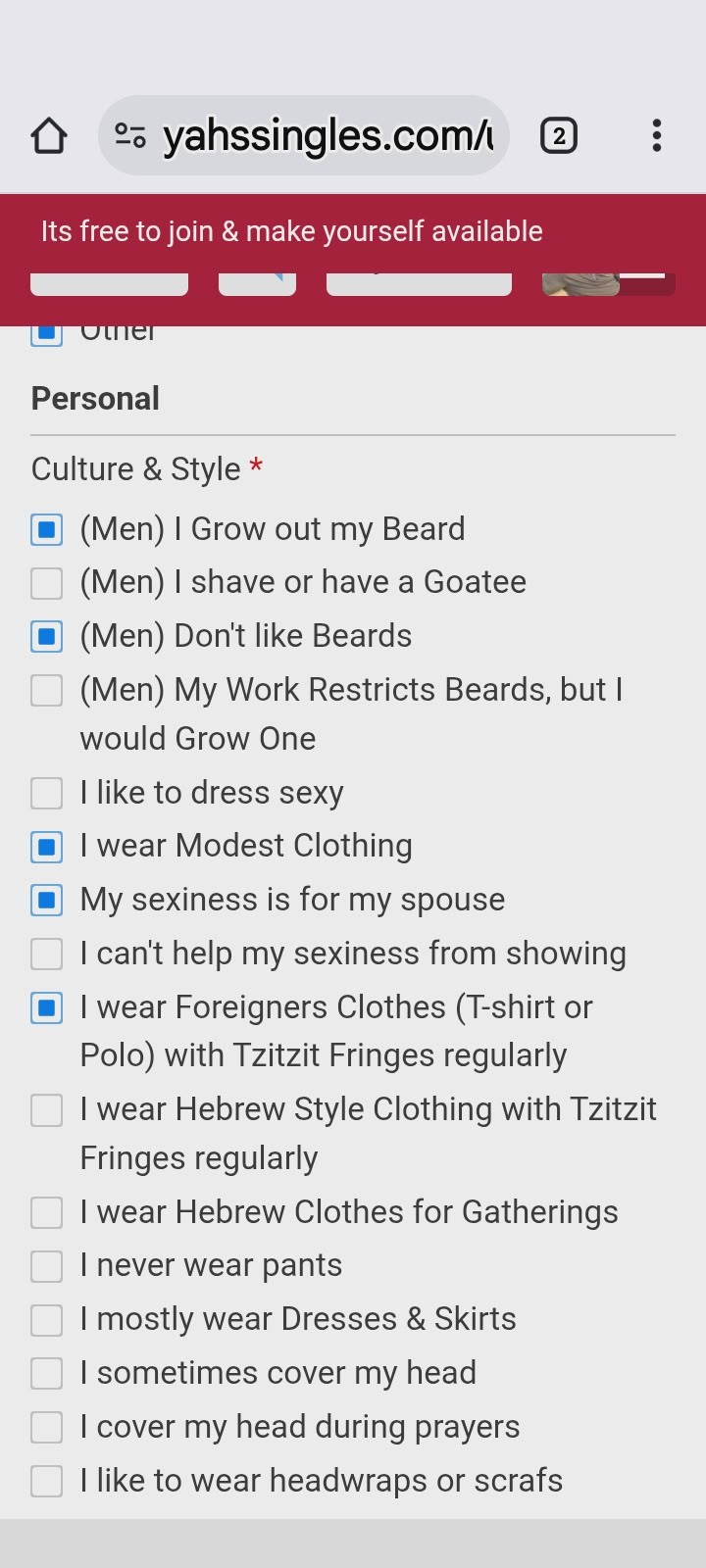
Task: Select 'I mostly wear Dresses & Skirts'
Action: point(47,1320)
